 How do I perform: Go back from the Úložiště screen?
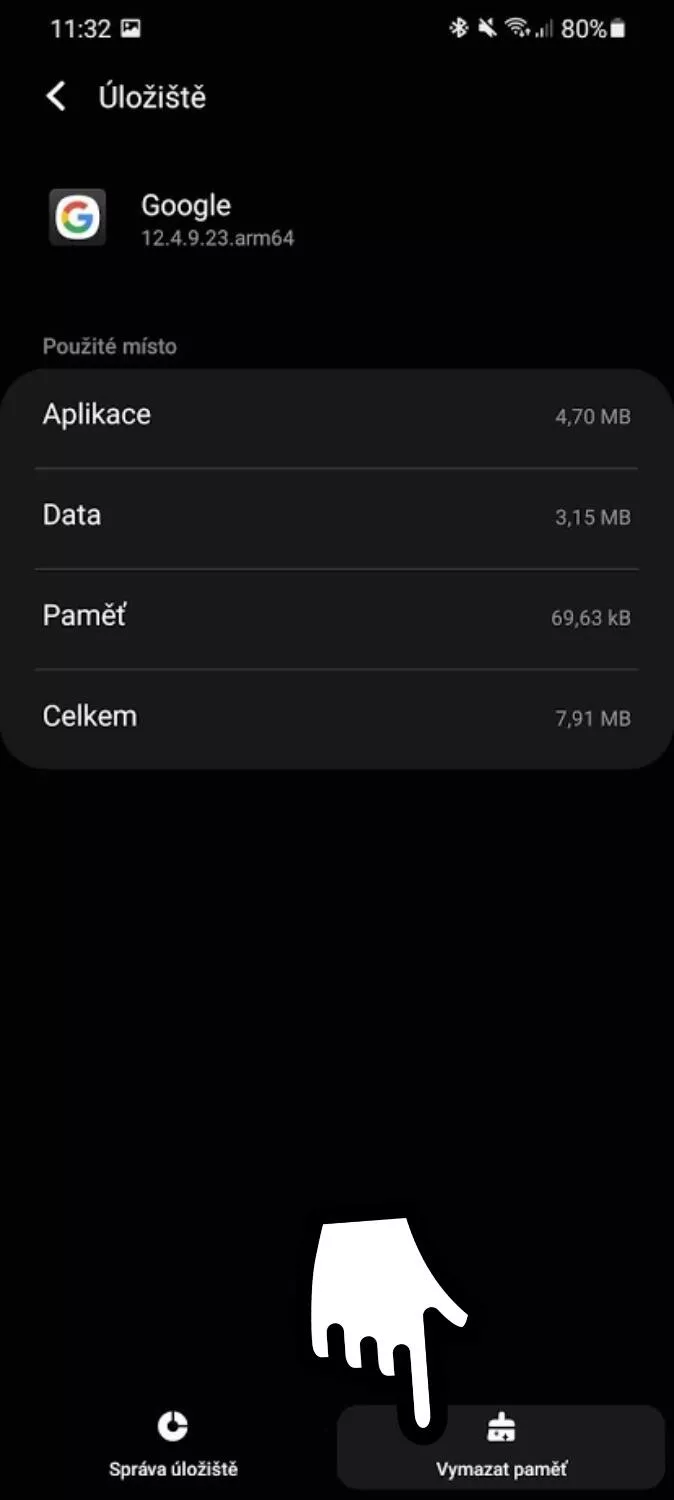pyautogui.click(x=56, y=97)
